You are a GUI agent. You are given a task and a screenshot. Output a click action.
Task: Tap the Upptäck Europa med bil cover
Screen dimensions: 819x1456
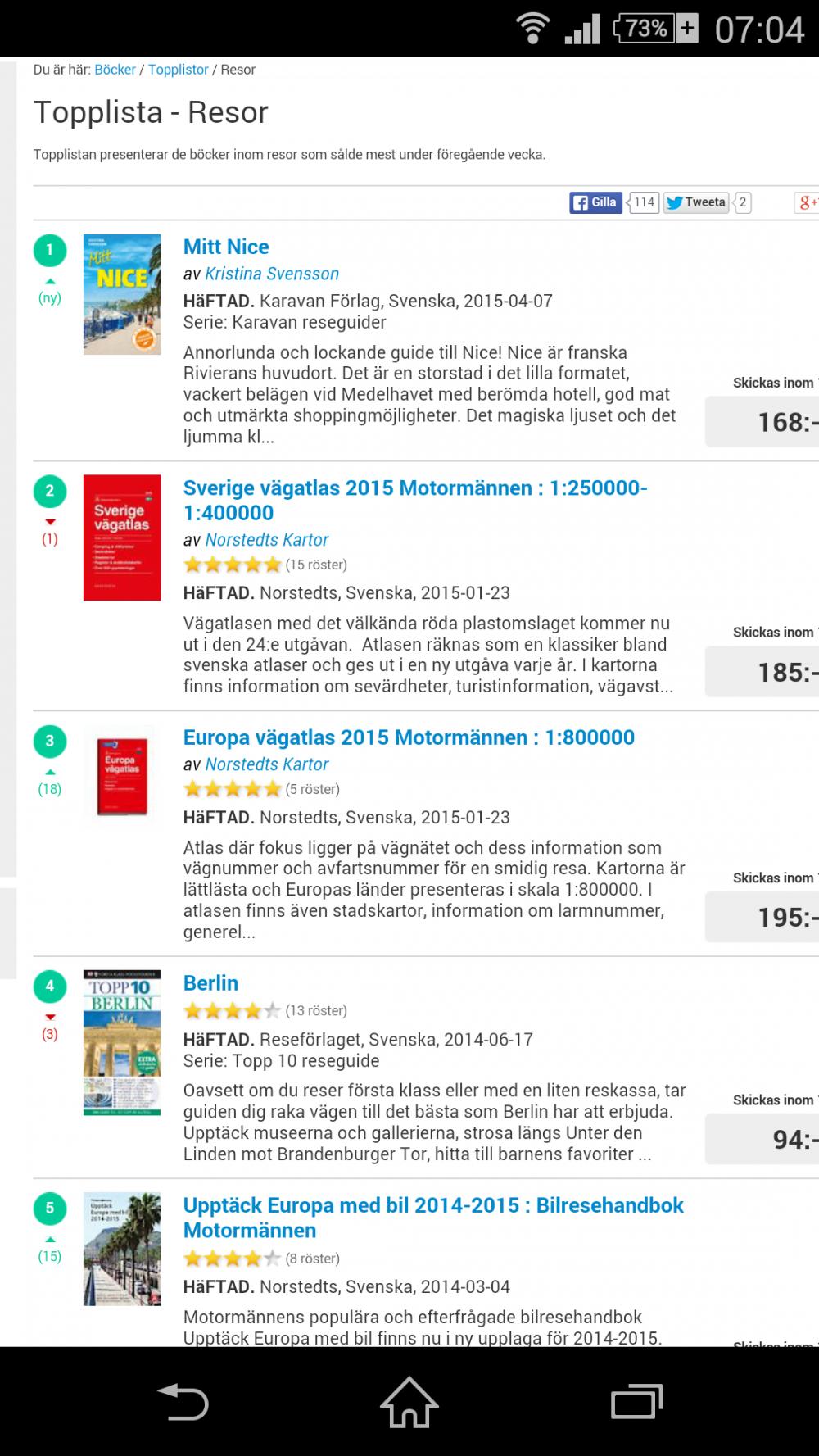pos(122,1249)
